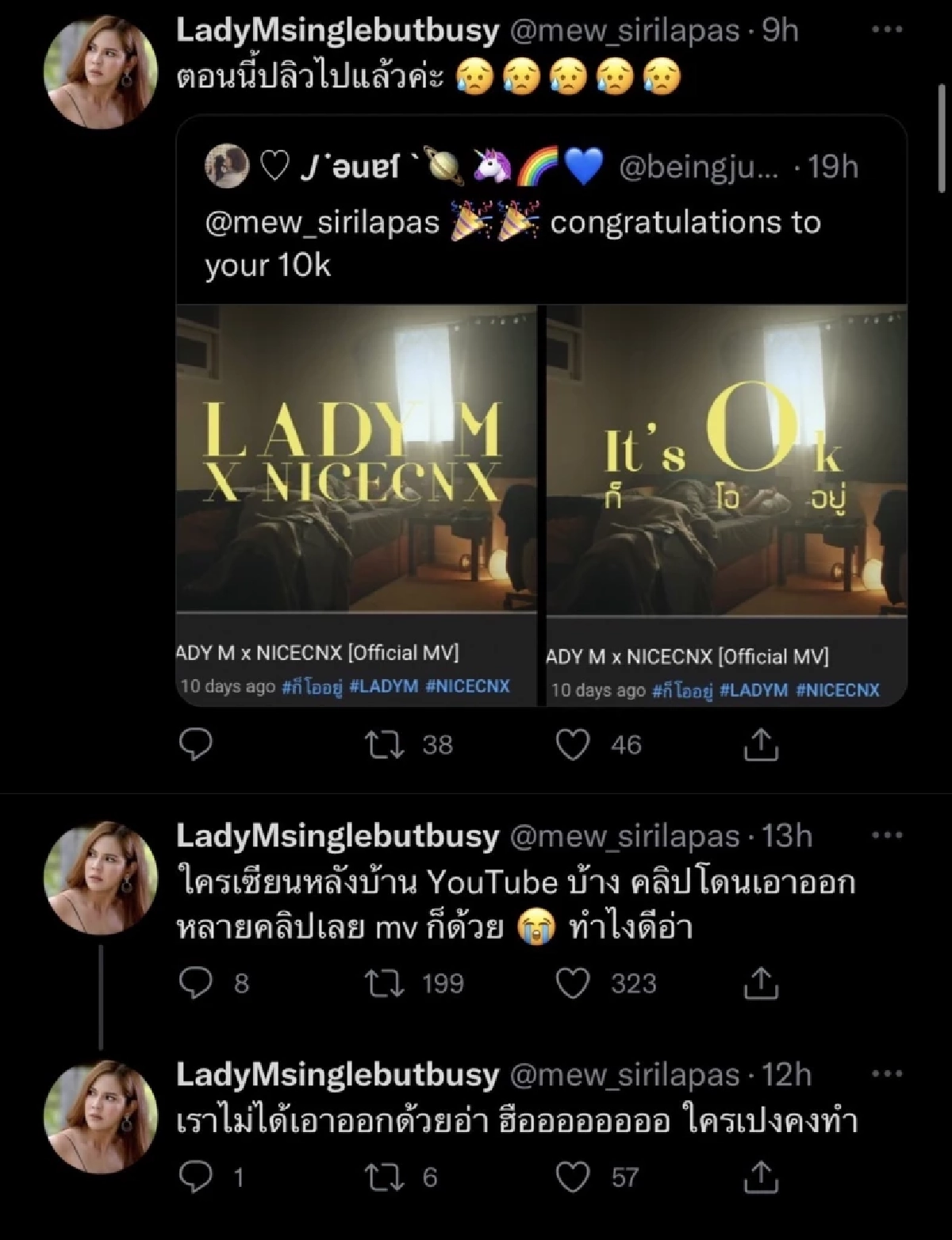The width and height of the screenshot is (952, 1240).
Task: Reply to the tweet with 8 comments
Action: click(x=195, y=983)
